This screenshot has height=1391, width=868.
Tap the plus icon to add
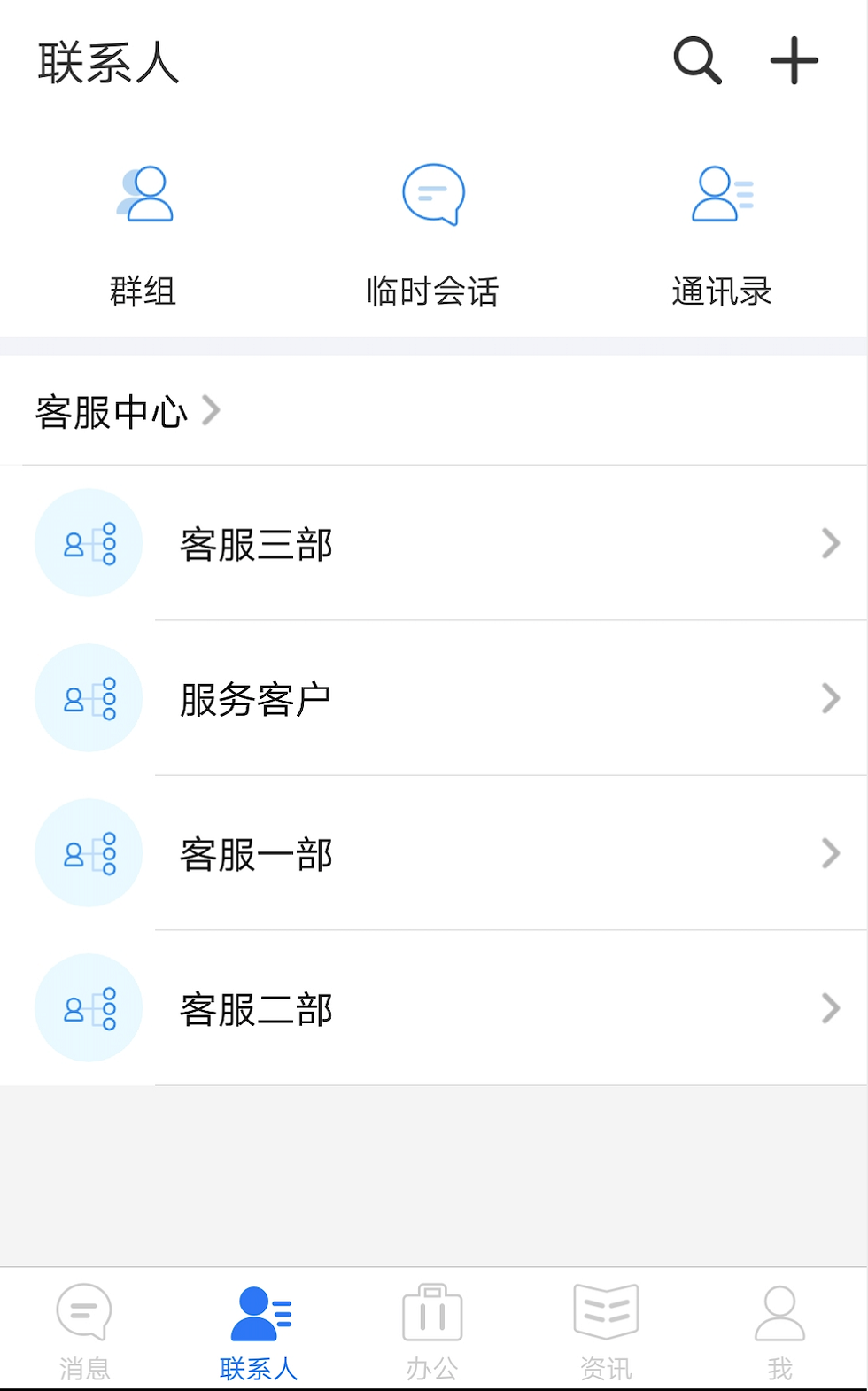point(794,61)
